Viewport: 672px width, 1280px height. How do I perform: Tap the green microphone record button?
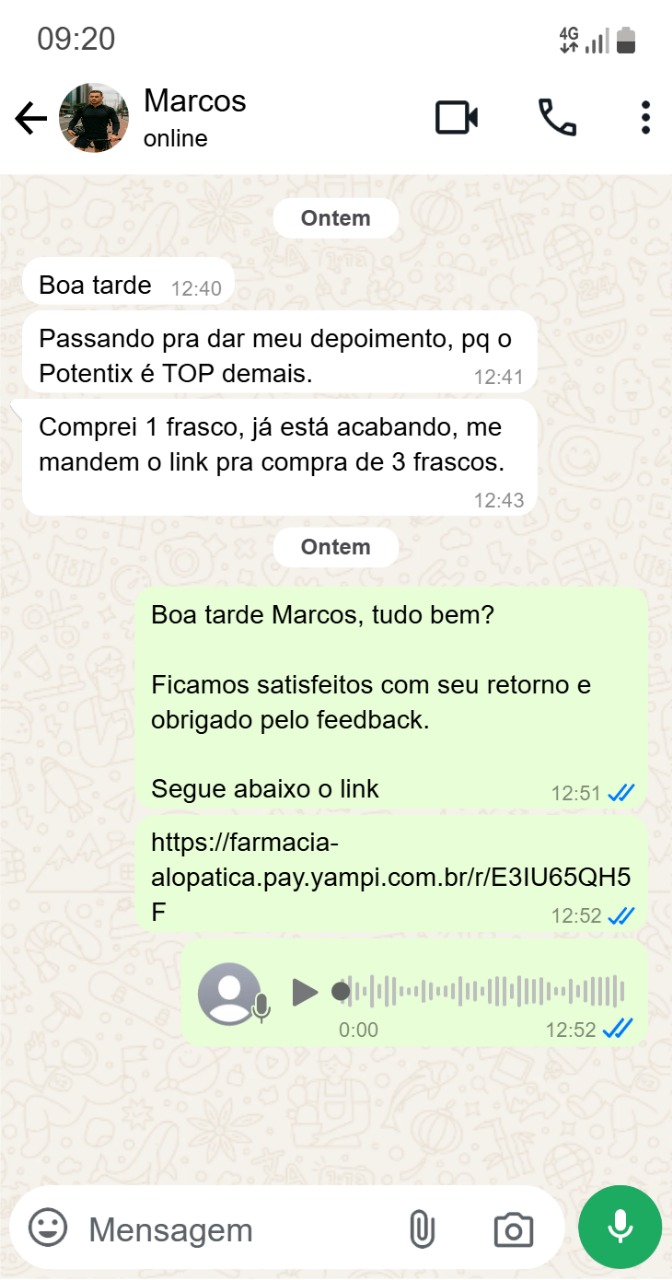click(620, 1227)
